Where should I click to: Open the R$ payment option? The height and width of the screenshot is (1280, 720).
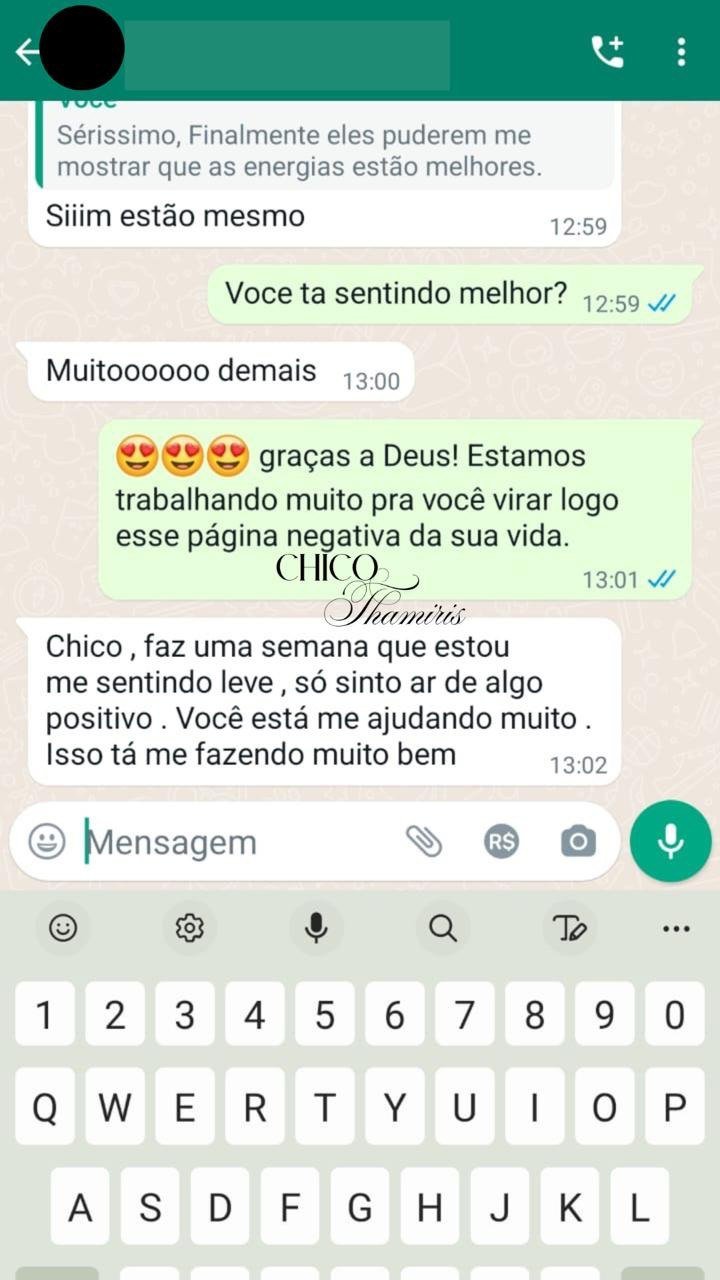pyautogui.click(x=501, y=842)
